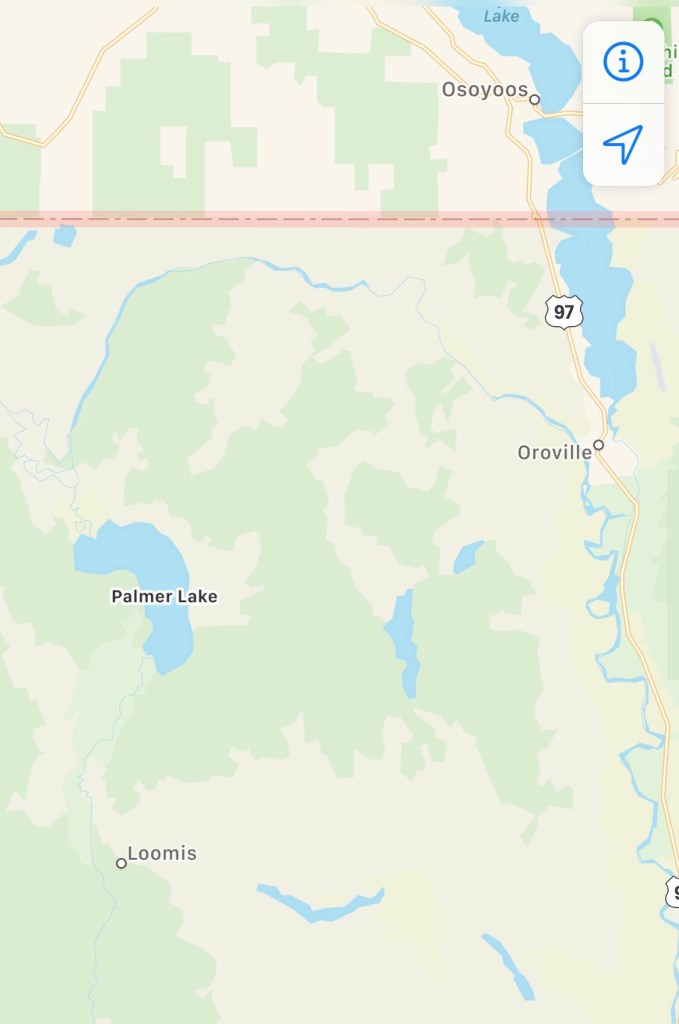
Task: Select the Palmer Lake label
Action: [x=164, y=597]
